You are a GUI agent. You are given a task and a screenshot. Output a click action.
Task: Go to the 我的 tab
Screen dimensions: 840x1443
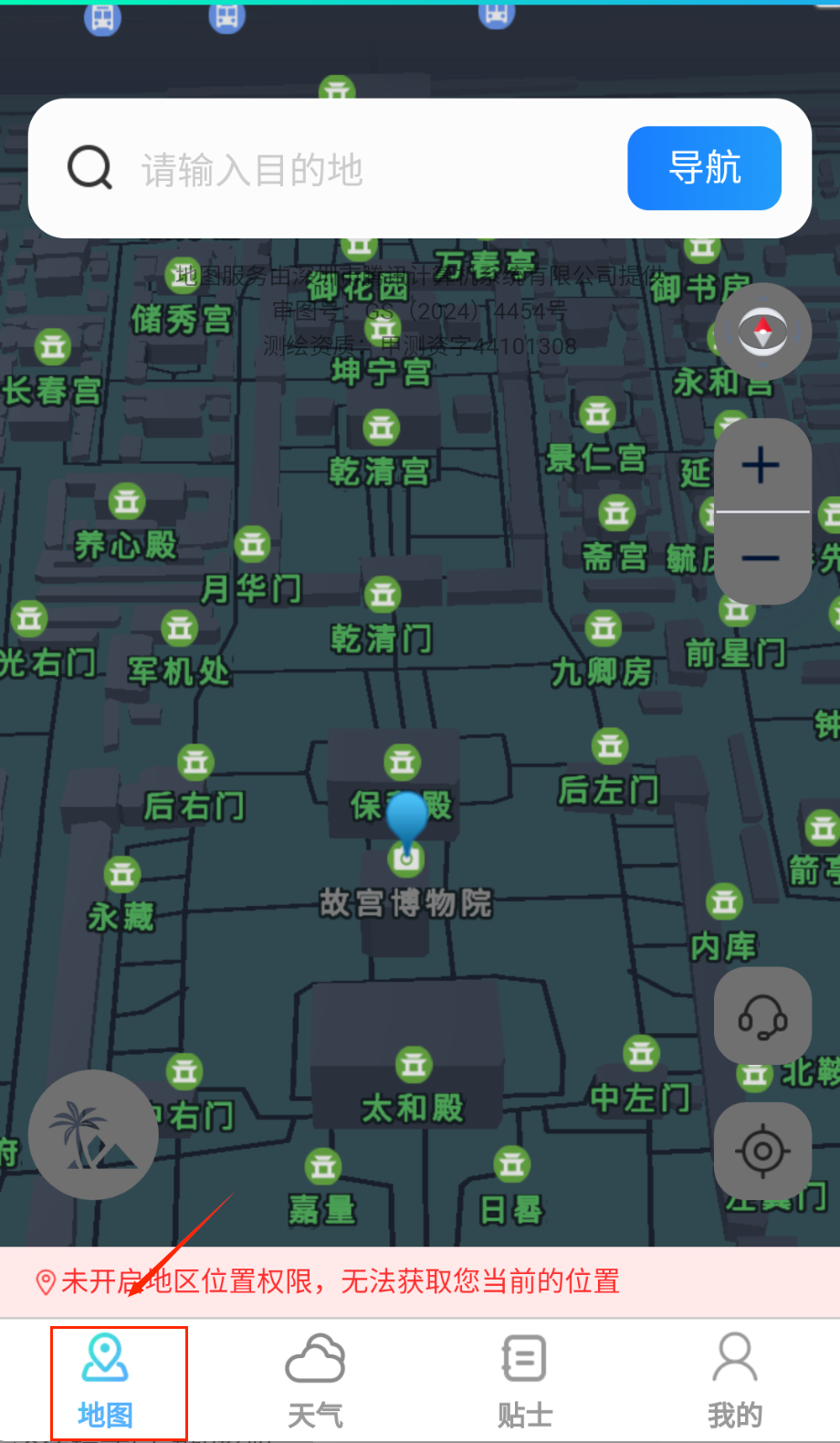(x=734, y=1380)
